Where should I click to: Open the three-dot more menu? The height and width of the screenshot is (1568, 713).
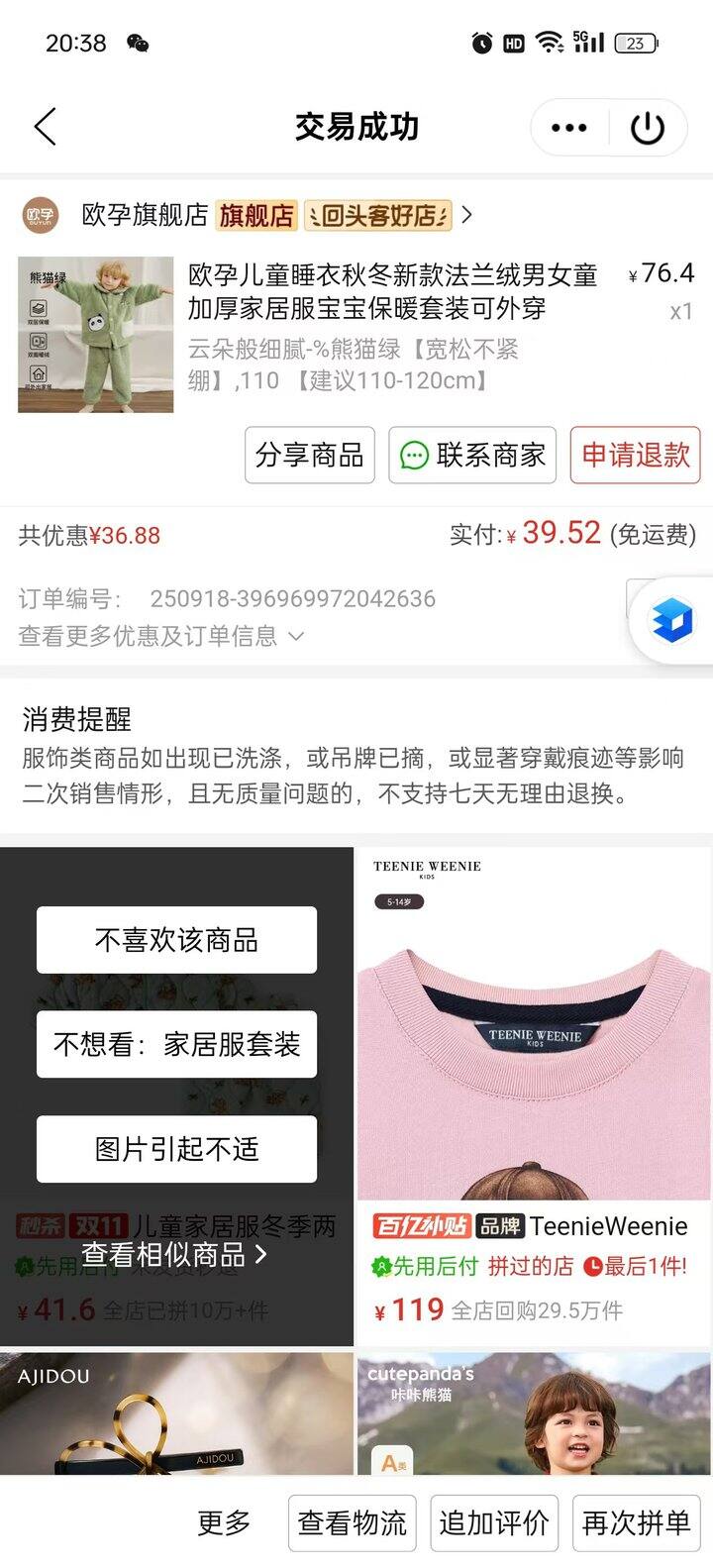568,128
